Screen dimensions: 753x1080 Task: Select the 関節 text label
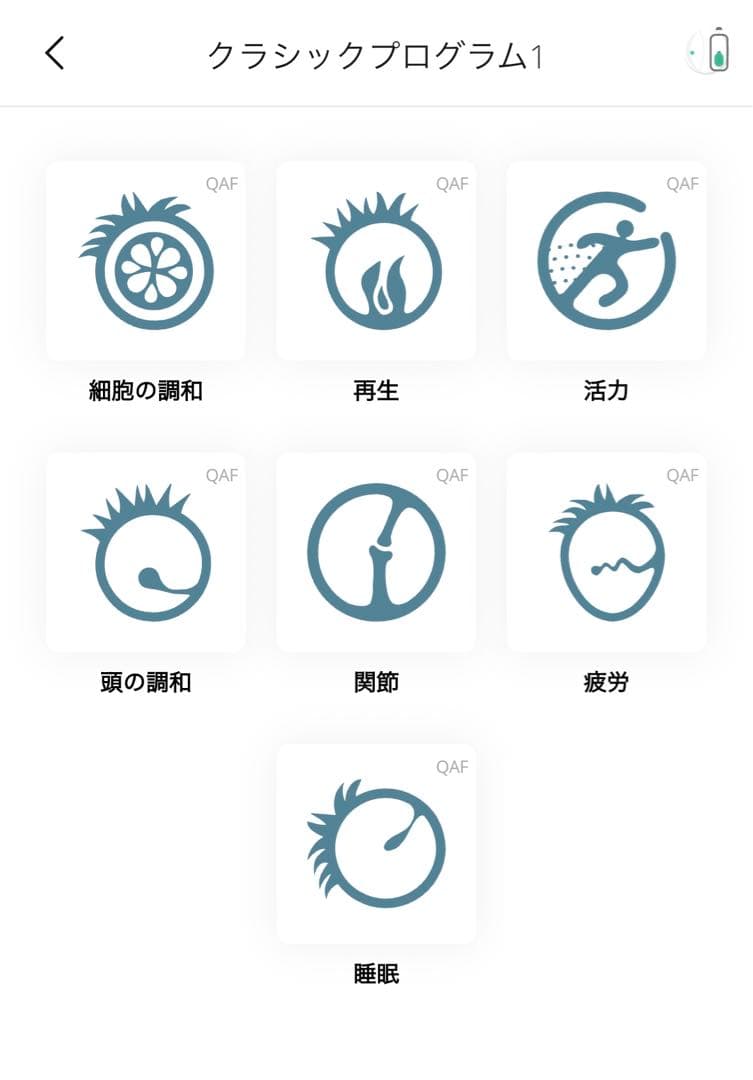coord(376,683)
